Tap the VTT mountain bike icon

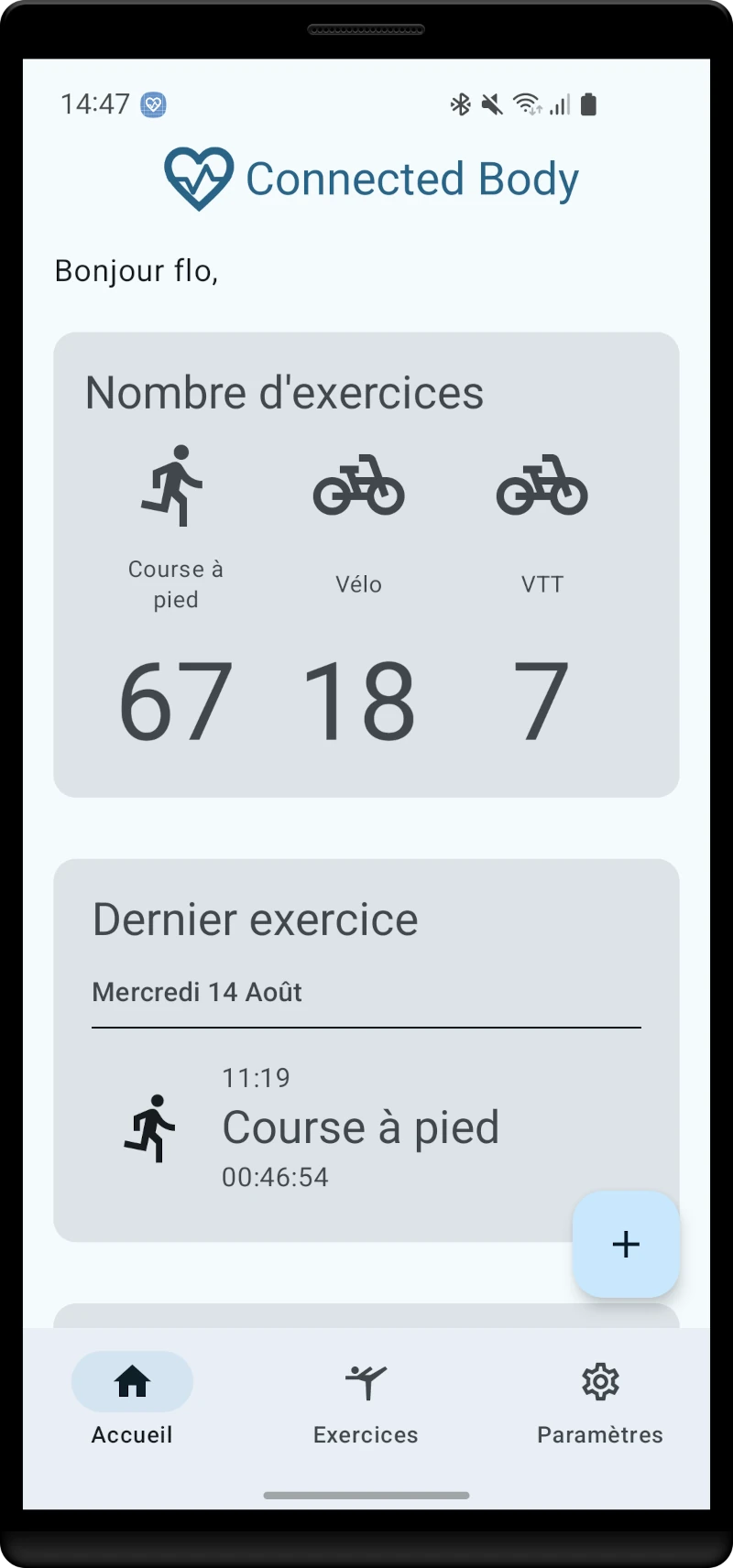point(542,488)
